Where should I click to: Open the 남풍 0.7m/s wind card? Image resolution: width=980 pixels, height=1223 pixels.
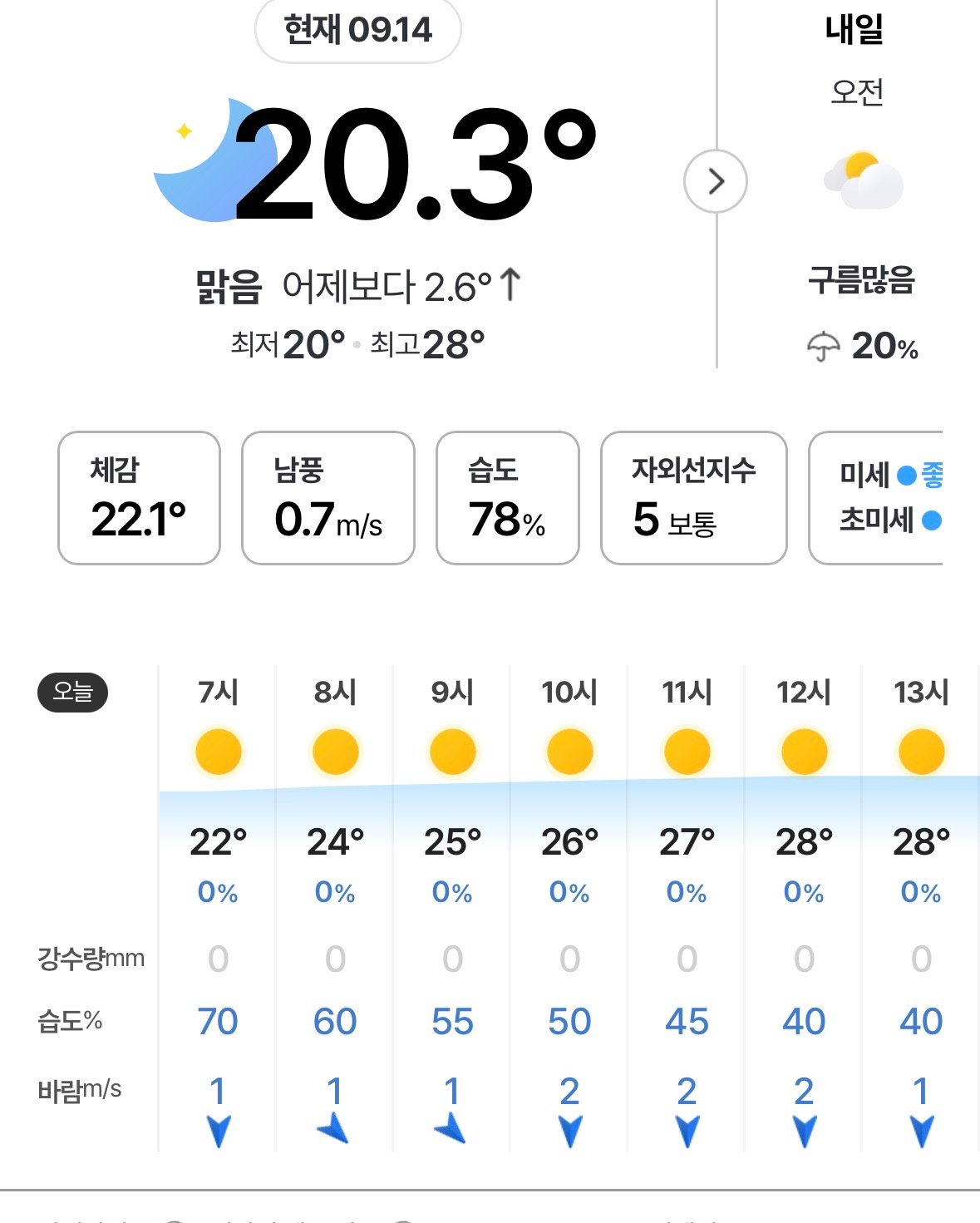click(x=328, y=498)
